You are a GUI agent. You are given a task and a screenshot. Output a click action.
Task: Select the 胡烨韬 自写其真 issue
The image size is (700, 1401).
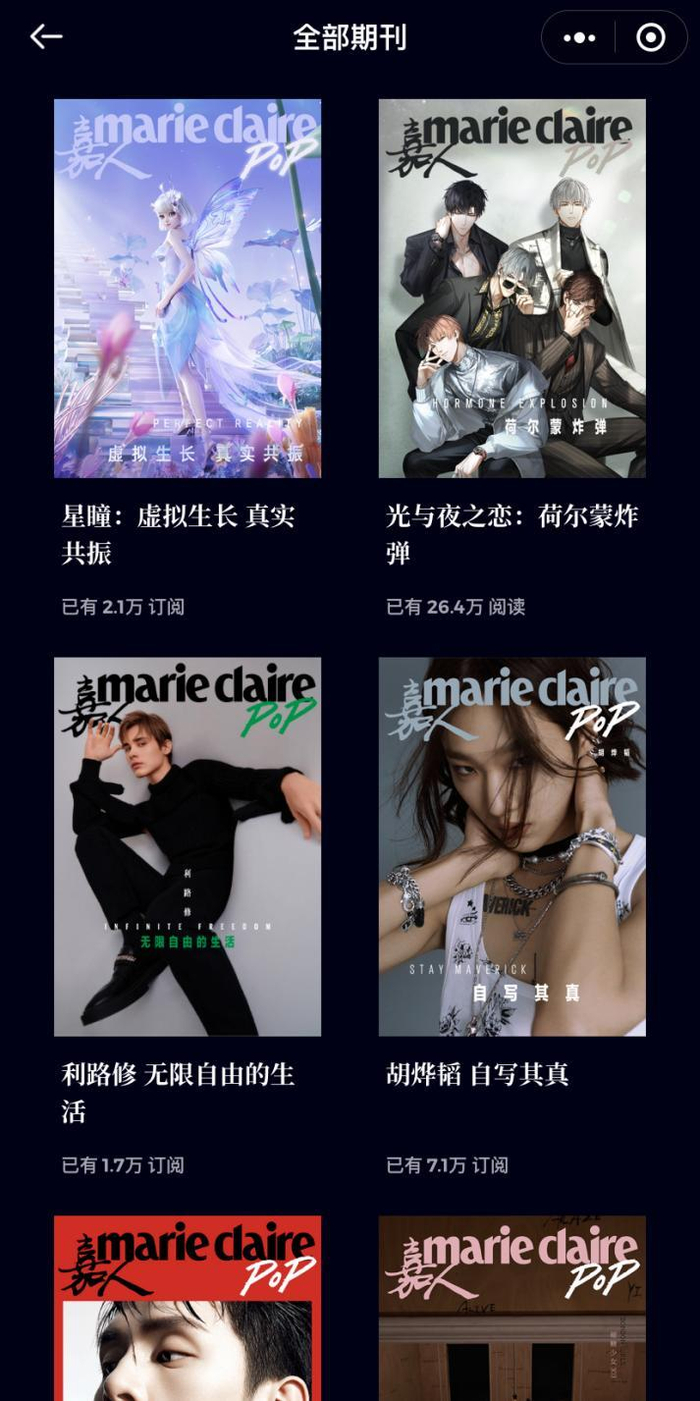(512, 846)
